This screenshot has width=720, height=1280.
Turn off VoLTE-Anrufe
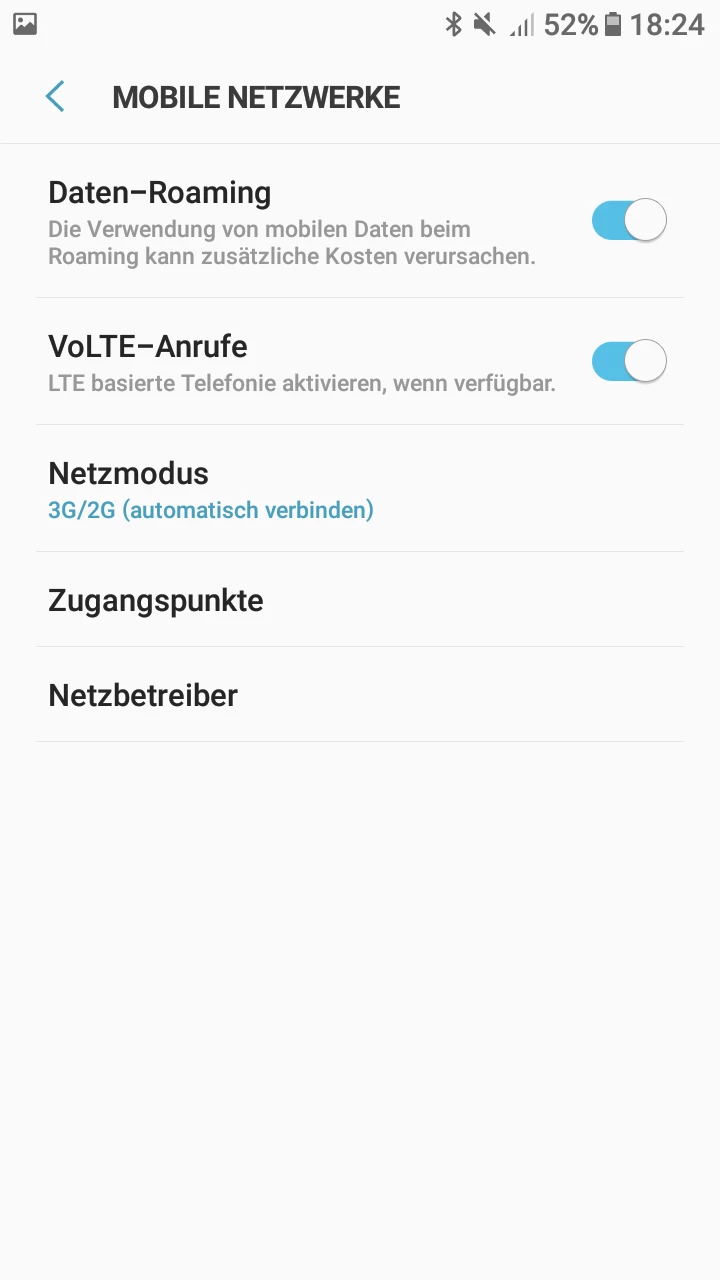tap(628, 361)
